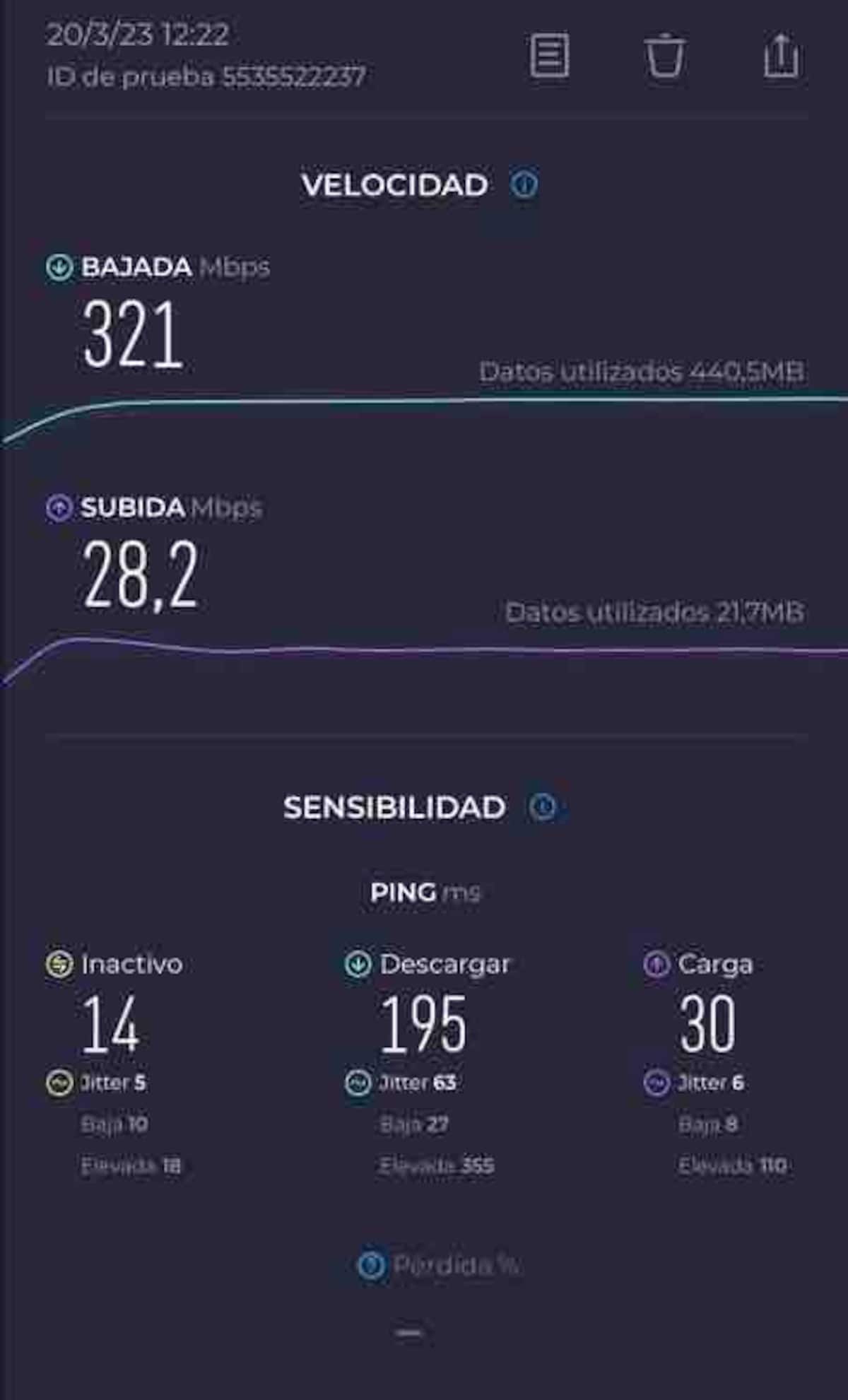Share the speed test result

click(x=781, y=55)
